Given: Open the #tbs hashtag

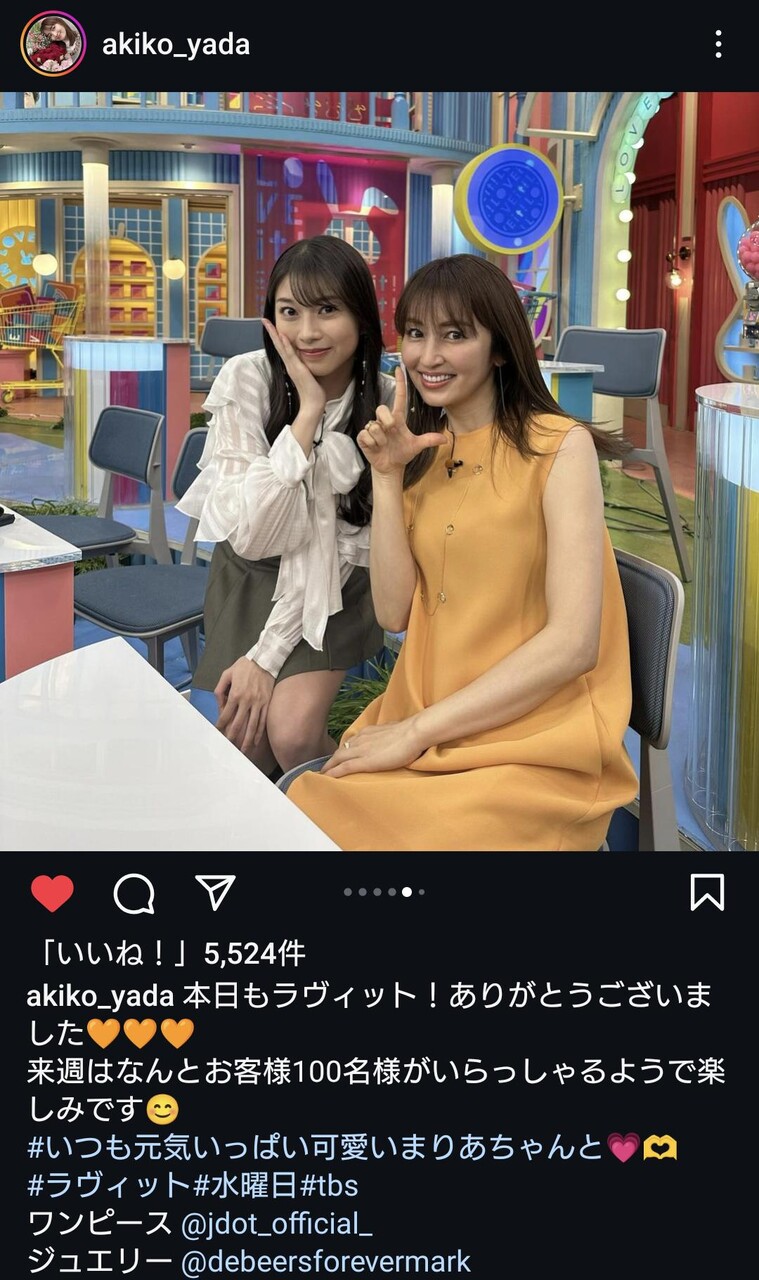Looking at the screenshot, I should [x=328, y=1186].
